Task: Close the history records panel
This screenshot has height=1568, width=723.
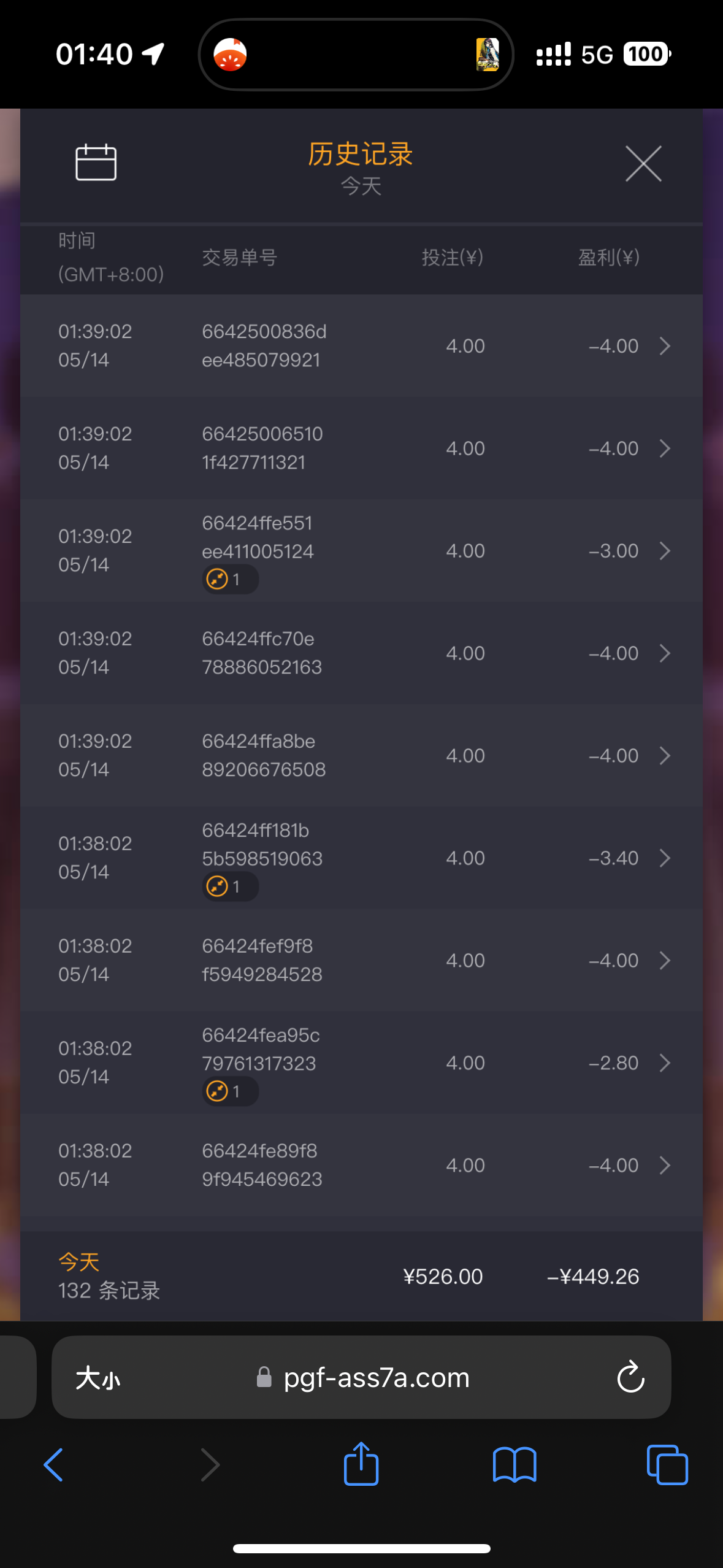Action: tap(643, 164)
